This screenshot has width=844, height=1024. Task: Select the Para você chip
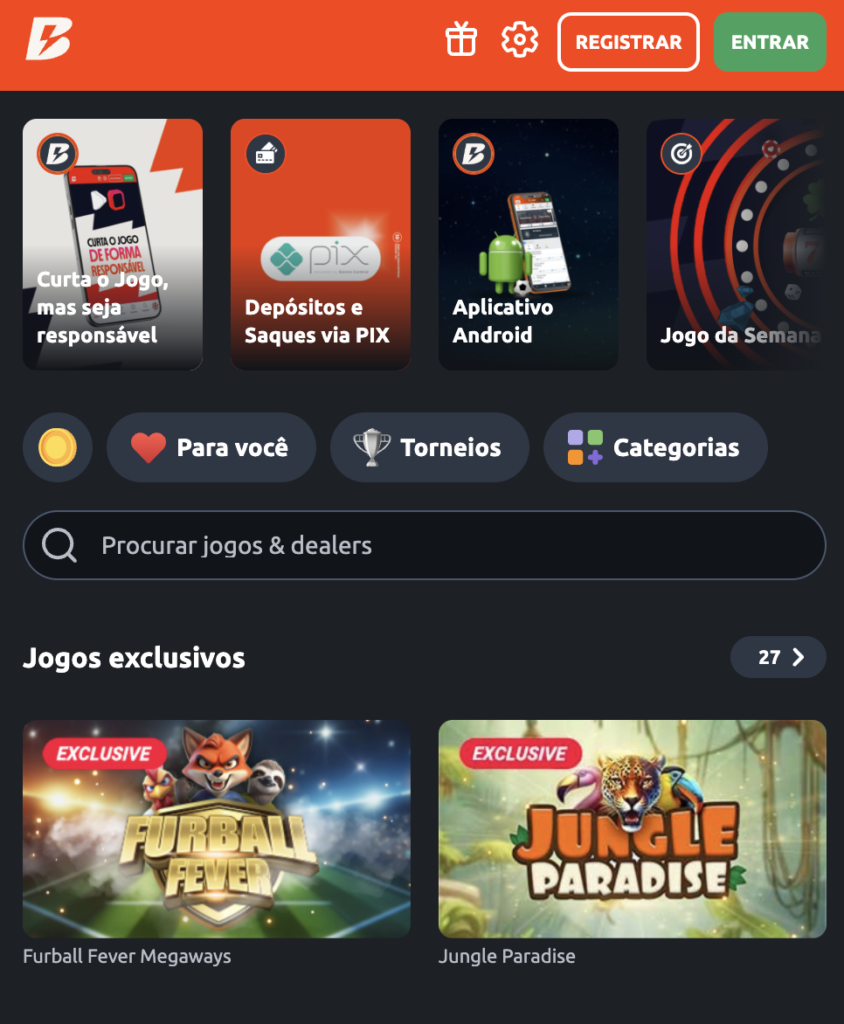pyautogui.click(x=211, y=448)
